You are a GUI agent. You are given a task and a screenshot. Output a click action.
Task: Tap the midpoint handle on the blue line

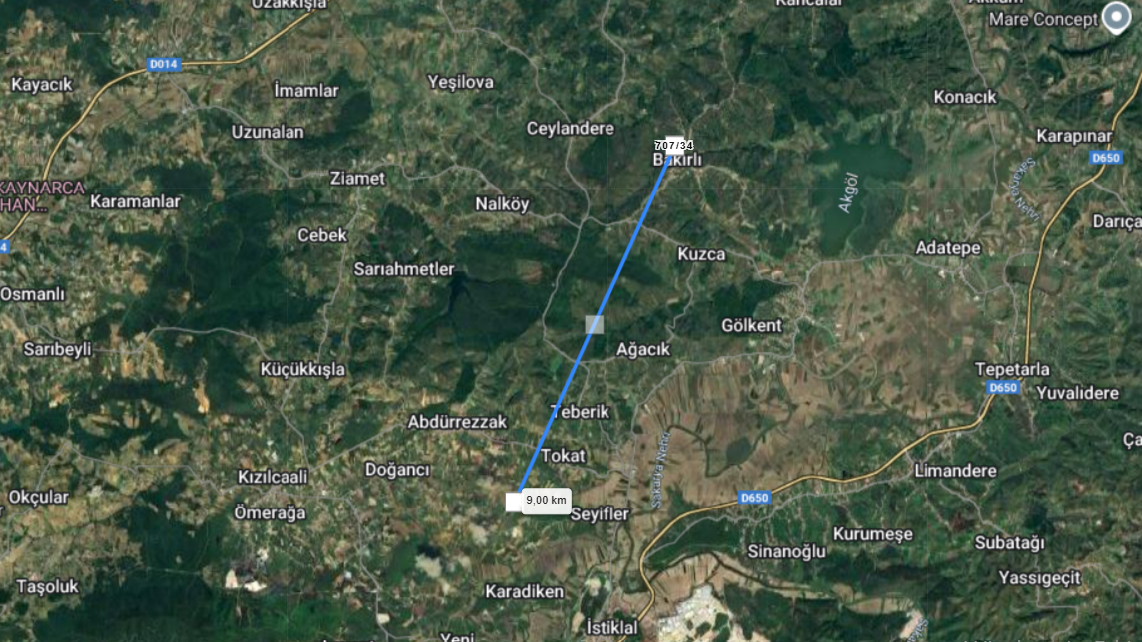tap(595, 324)
